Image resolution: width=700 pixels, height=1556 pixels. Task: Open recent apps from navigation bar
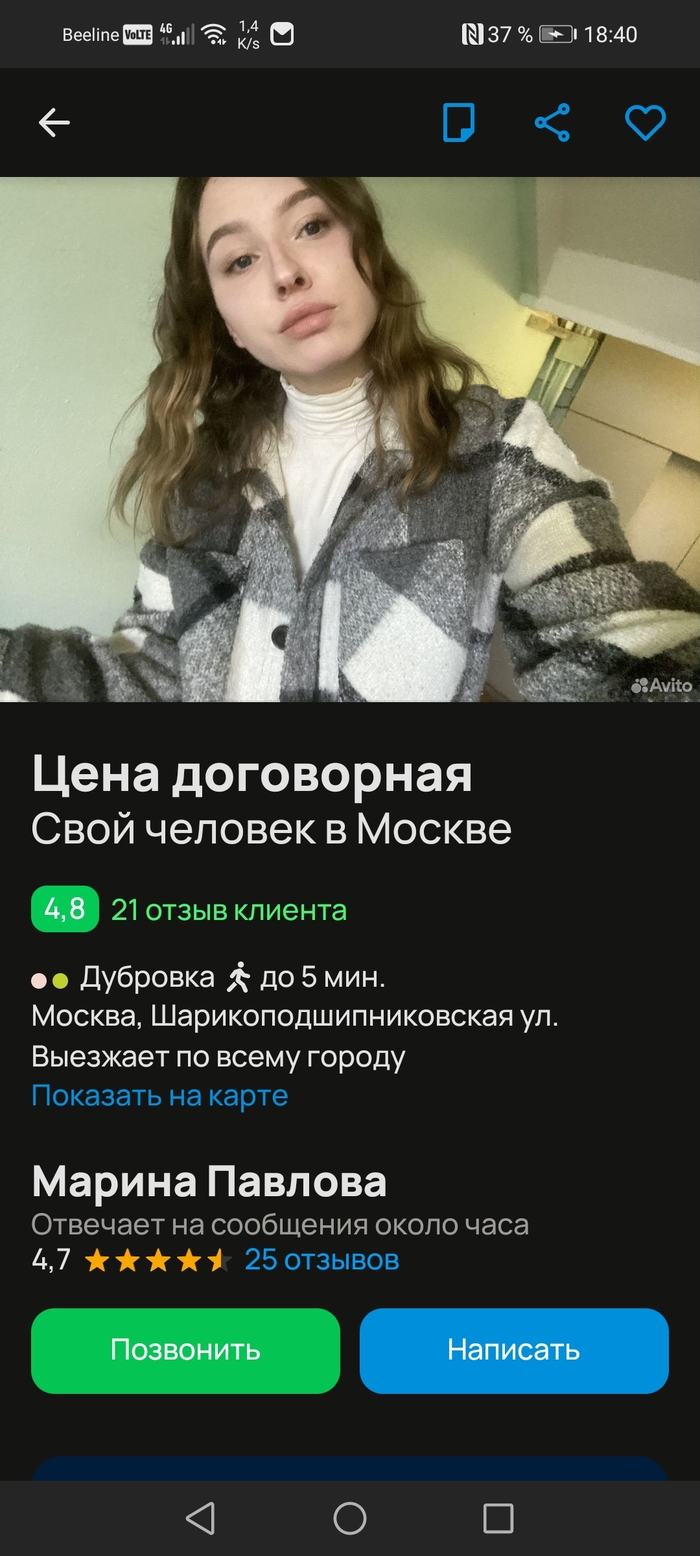498,1518
